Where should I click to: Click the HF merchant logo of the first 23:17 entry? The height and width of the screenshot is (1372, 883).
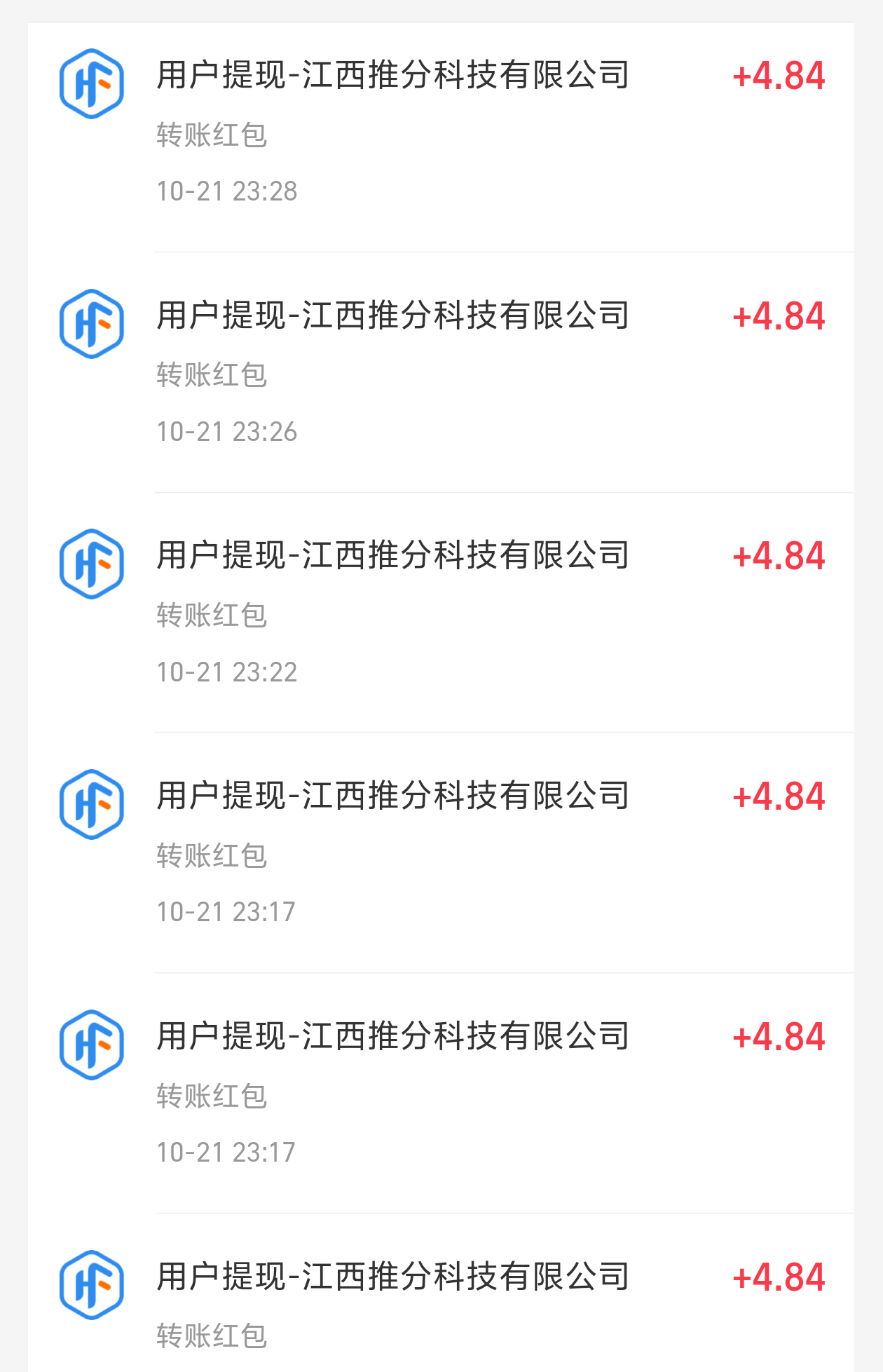click(x=90, y=803)
